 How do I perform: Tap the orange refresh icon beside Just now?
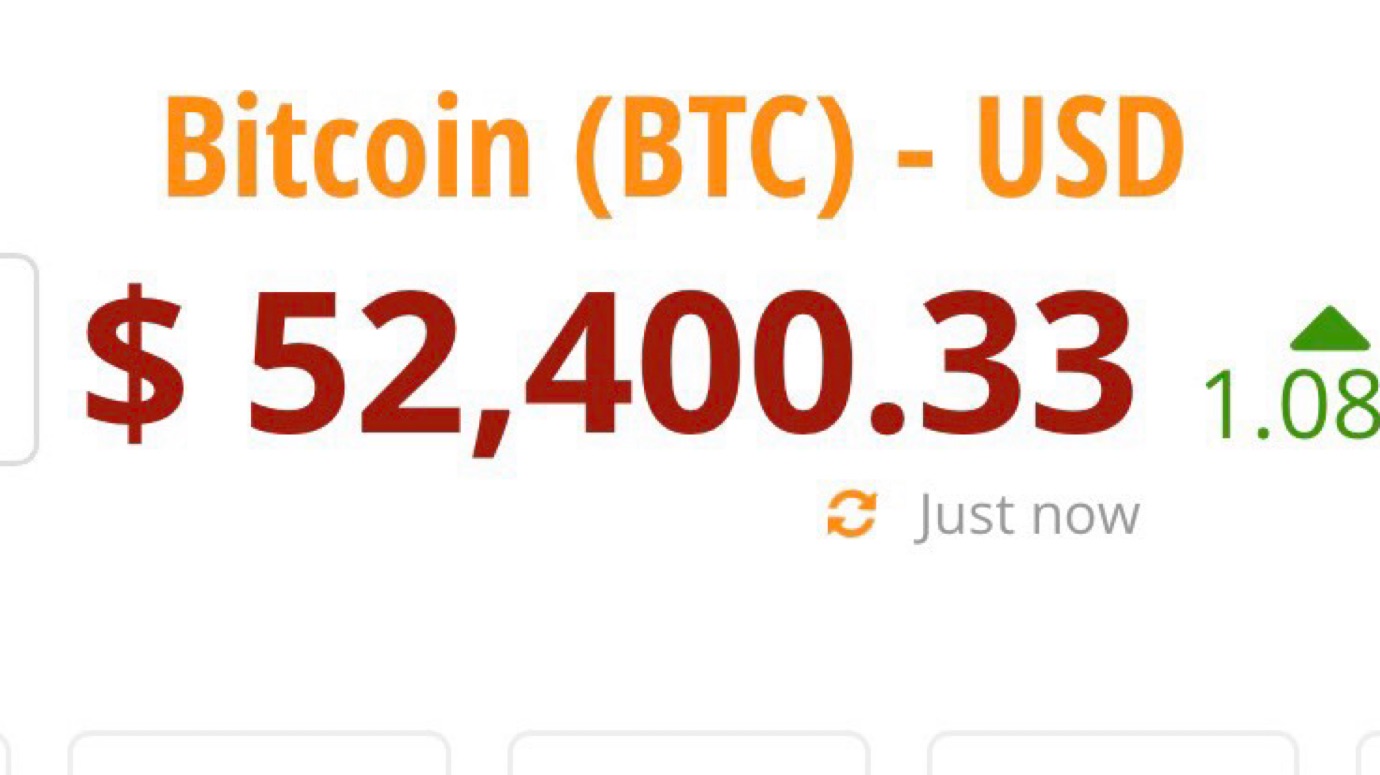point(851,515)
